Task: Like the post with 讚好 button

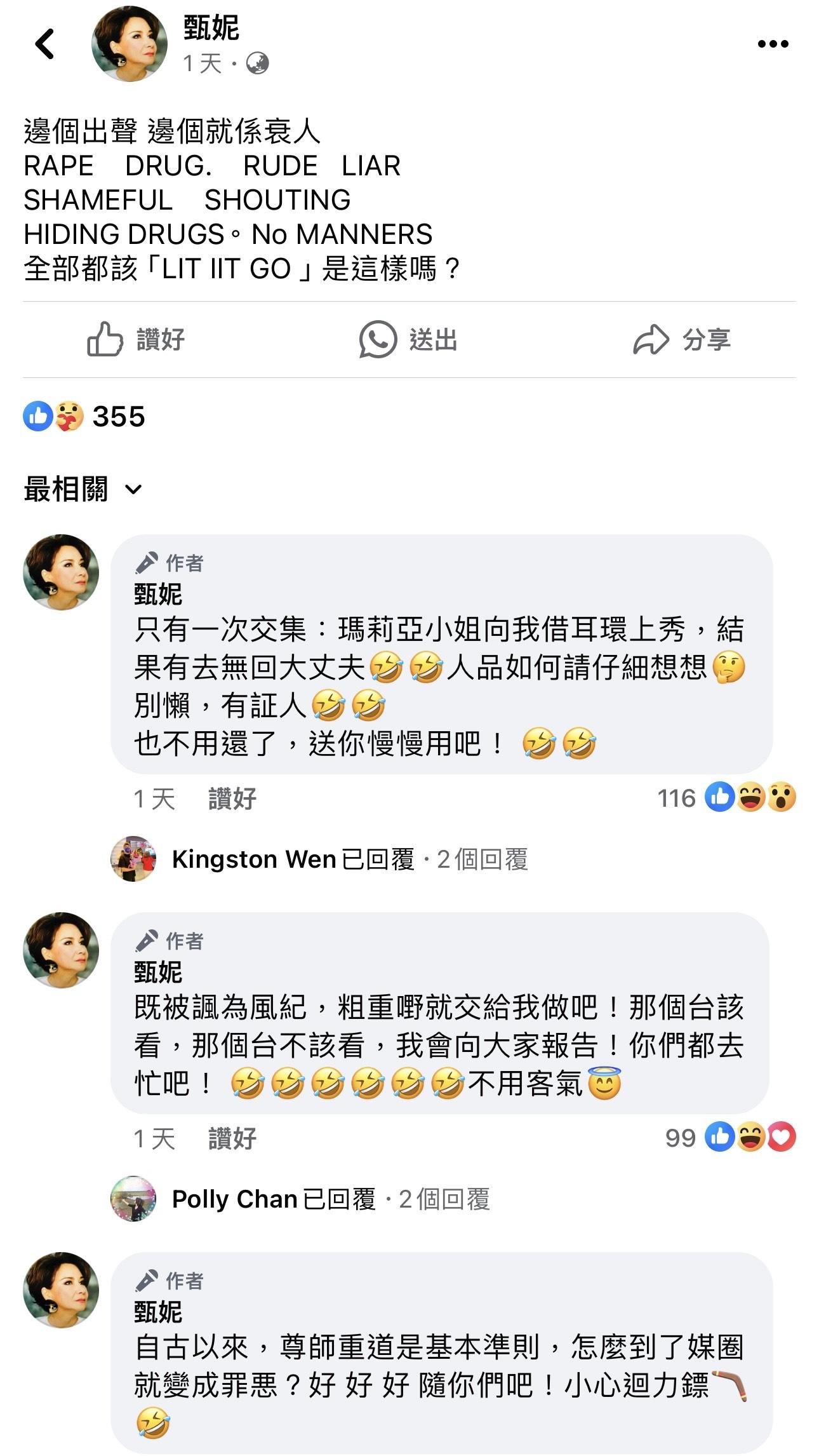Action: (x=136, y=339)
